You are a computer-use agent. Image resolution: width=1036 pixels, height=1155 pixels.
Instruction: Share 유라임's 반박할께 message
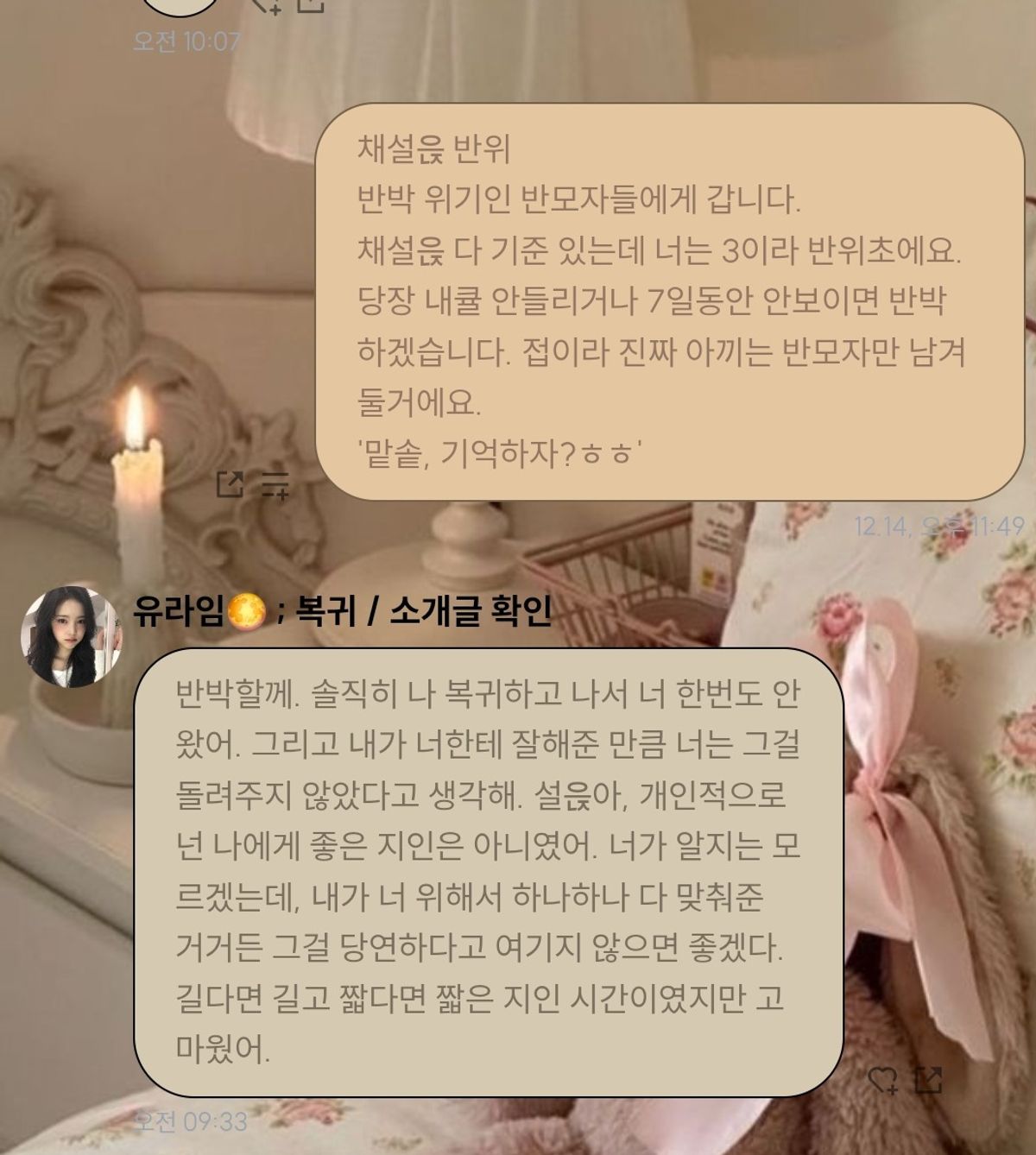(x=928, y=1079)
